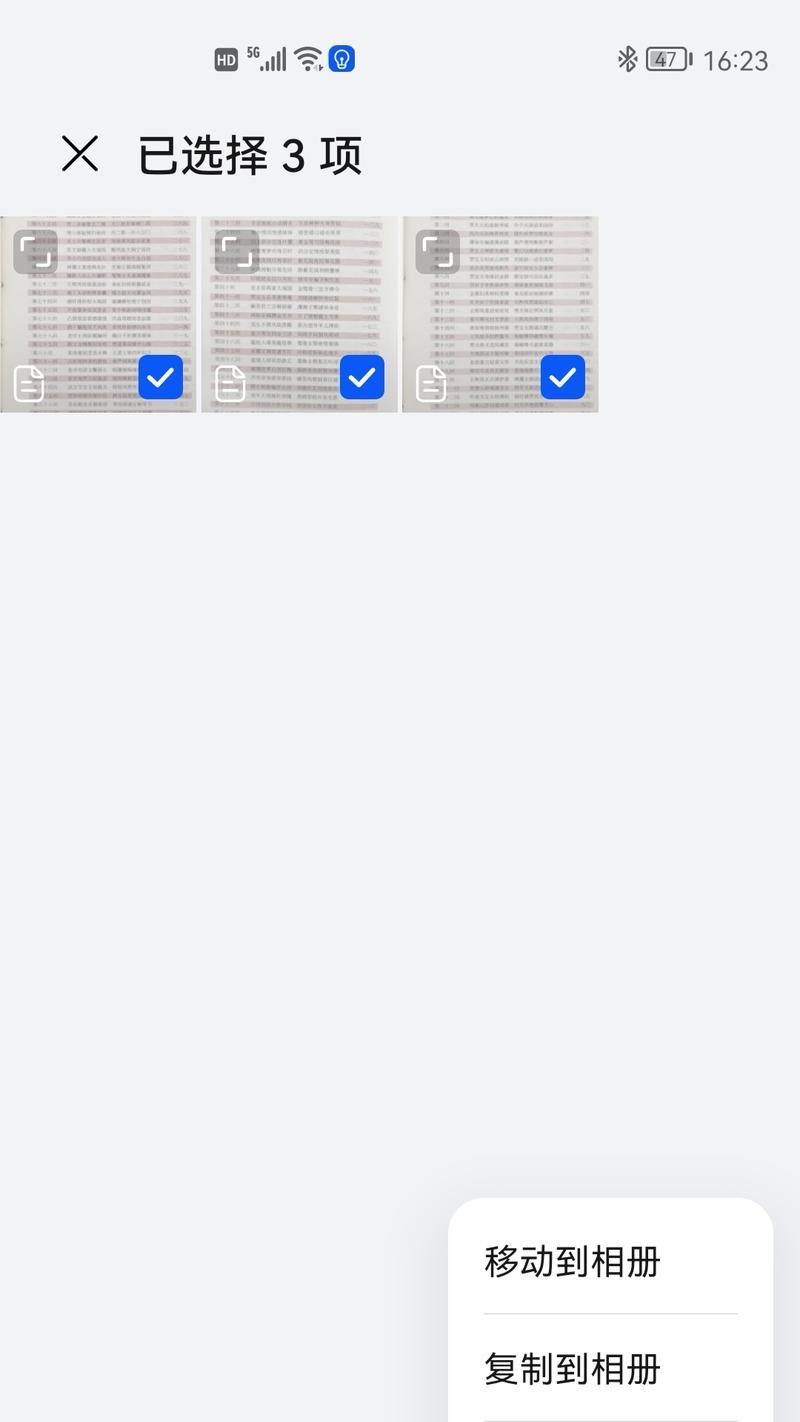Viewport: 800px width, 1422px height.
Task: Uncheck the third document photo
Action: [563, 377]
